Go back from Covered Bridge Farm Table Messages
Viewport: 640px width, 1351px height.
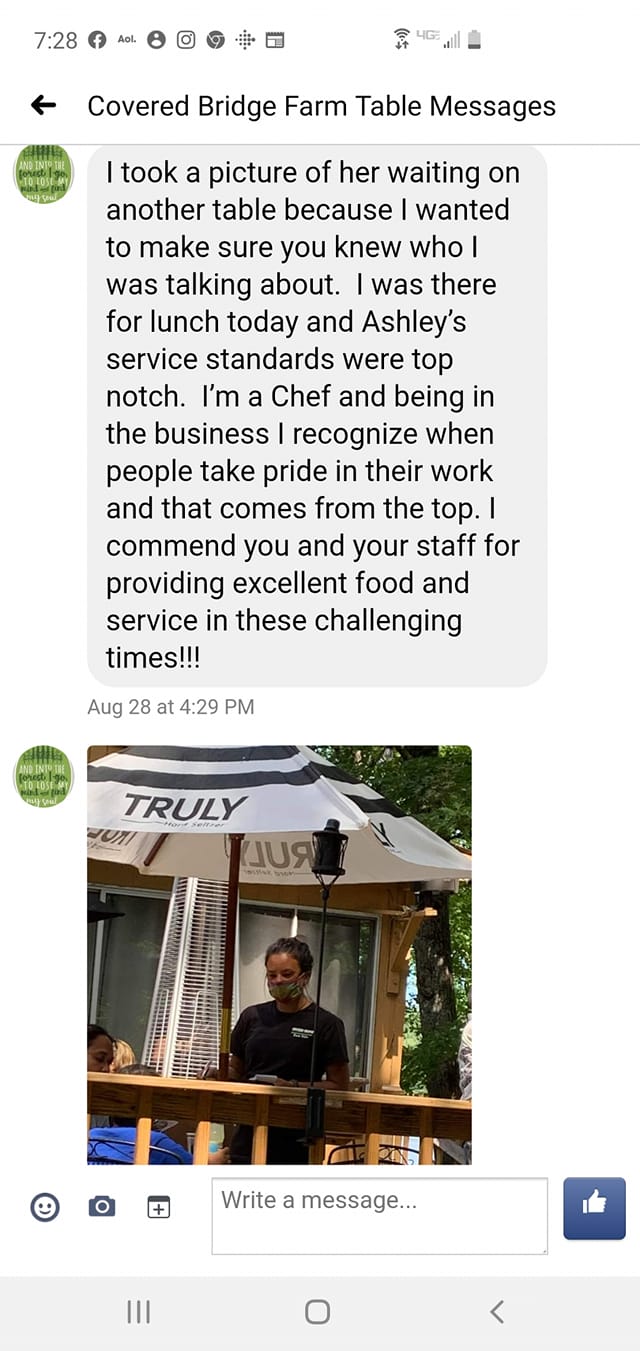click(x=43, y=105)
